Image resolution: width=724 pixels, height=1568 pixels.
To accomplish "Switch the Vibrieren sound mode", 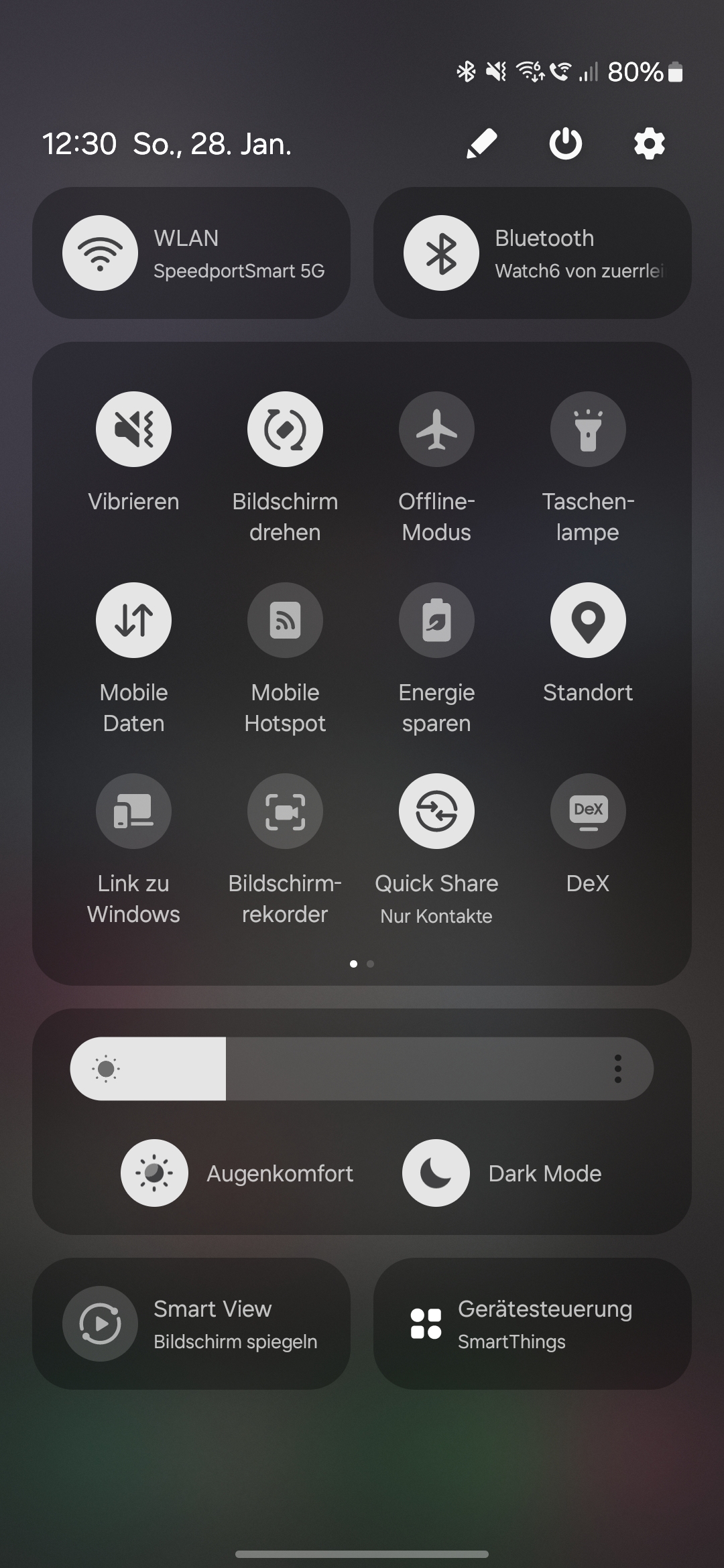I will pyautogui.click(x=133, y=429).
